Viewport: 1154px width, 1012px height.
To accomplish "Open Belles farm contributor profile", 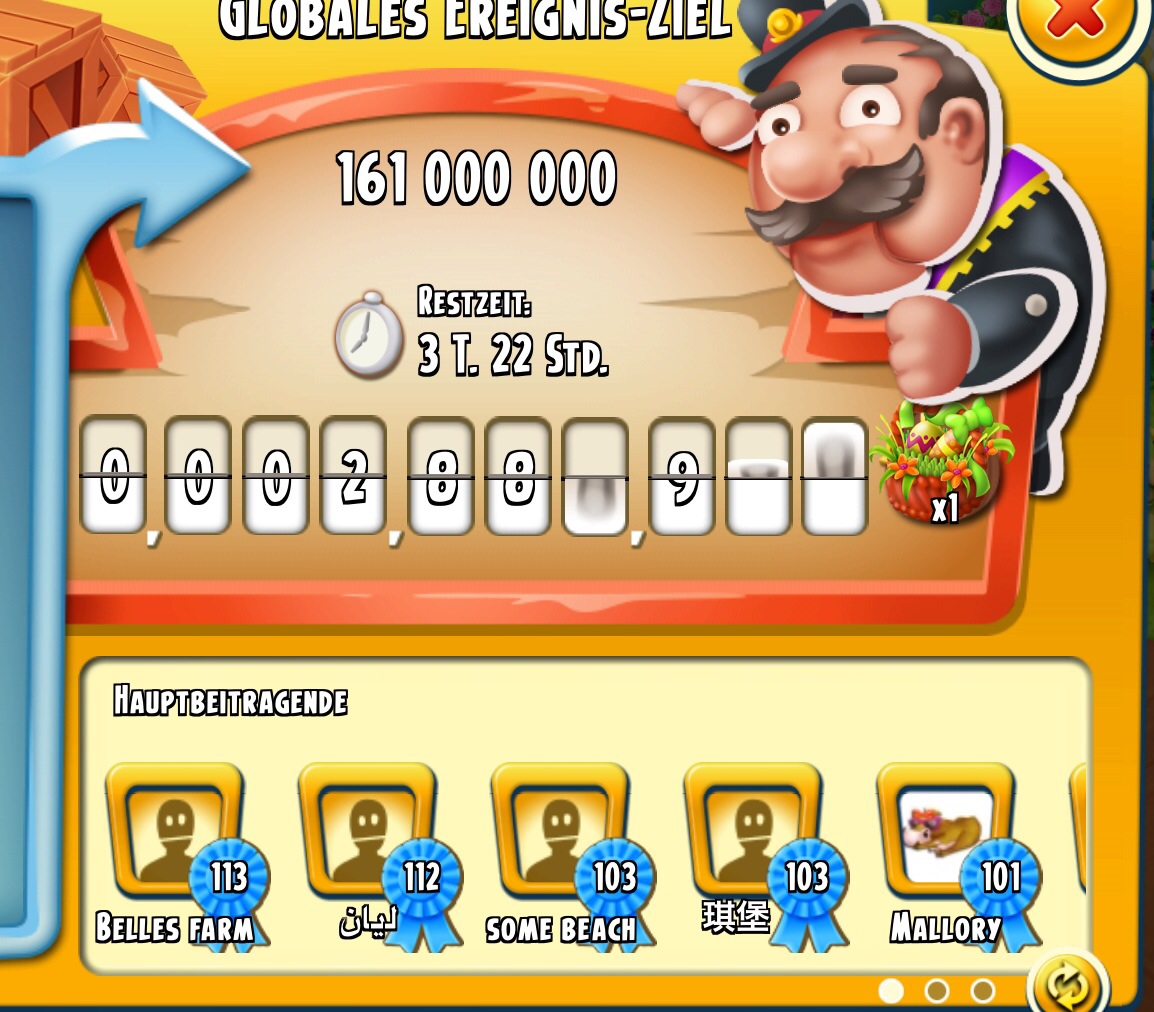I will point(175,832).
